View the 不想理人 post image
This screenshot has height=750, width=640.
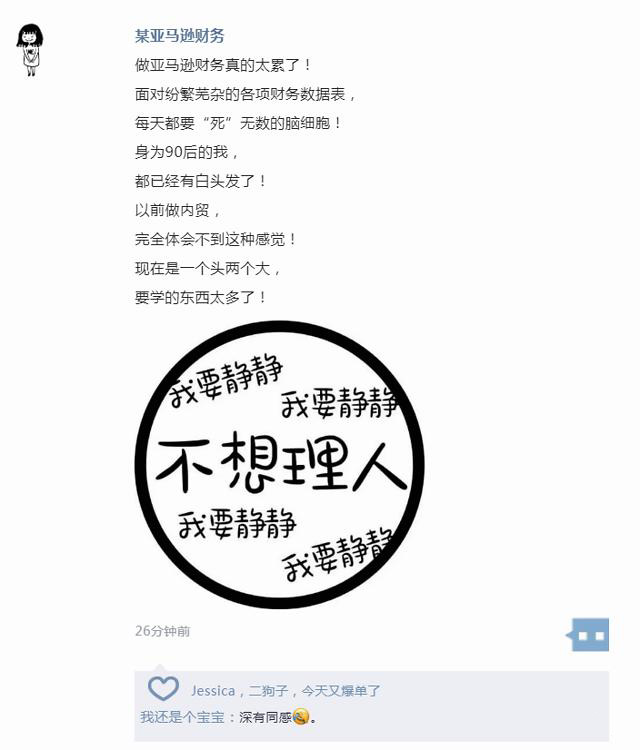(x=280, y=465)
